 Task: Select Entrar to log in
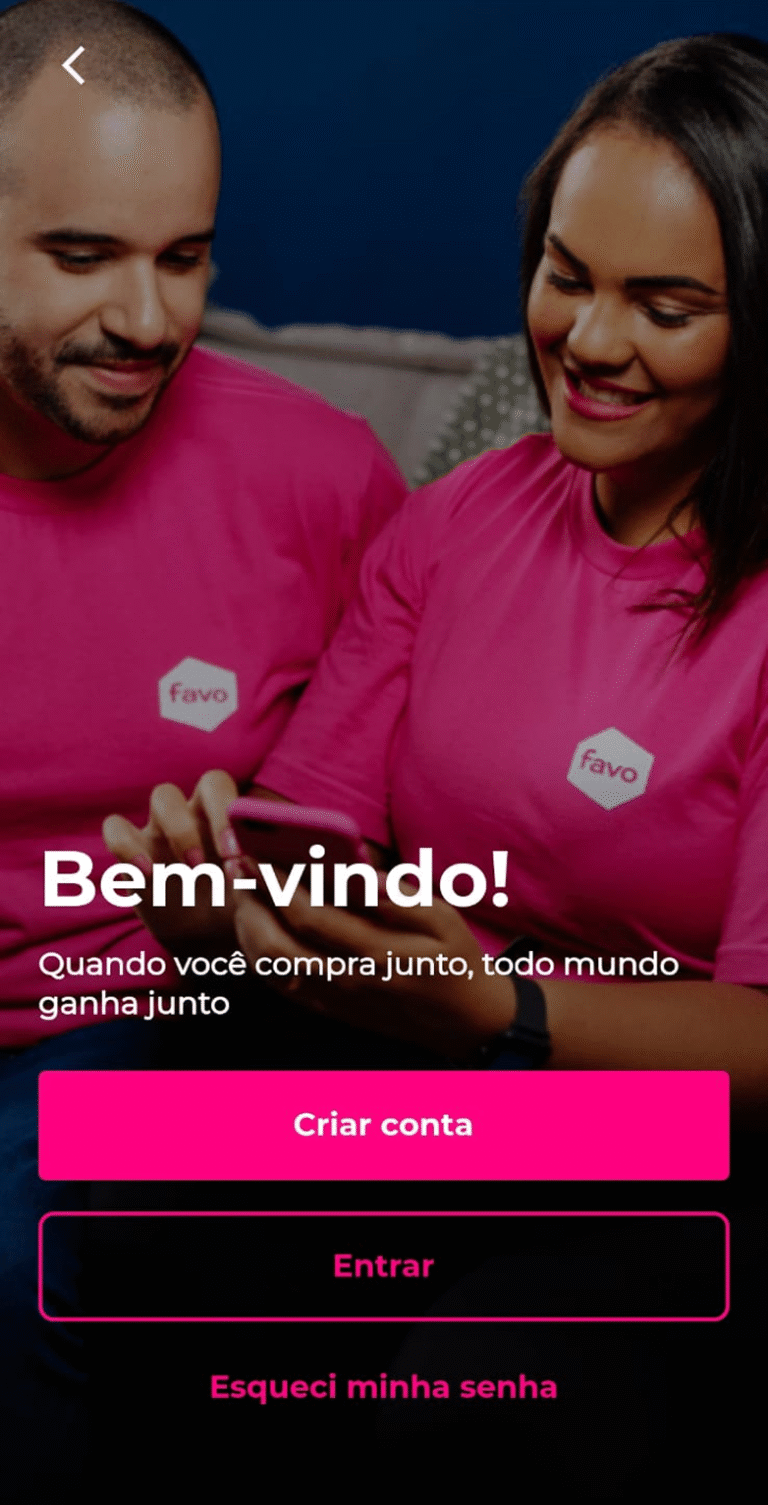pyautogui.click(x=384, y=1266)
